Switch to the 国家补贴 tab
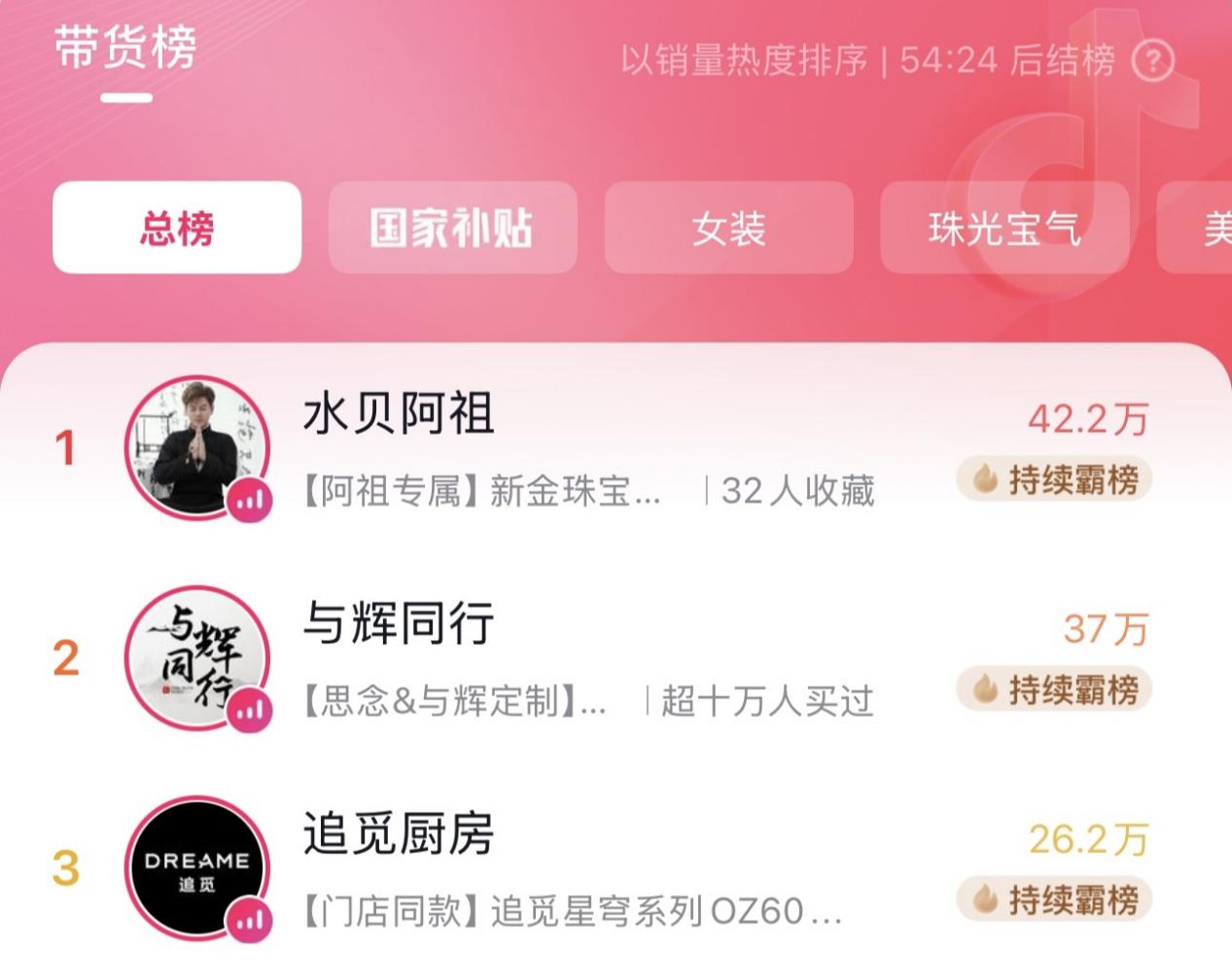The width and height of the screenshot is (1232, 963). 452,229
